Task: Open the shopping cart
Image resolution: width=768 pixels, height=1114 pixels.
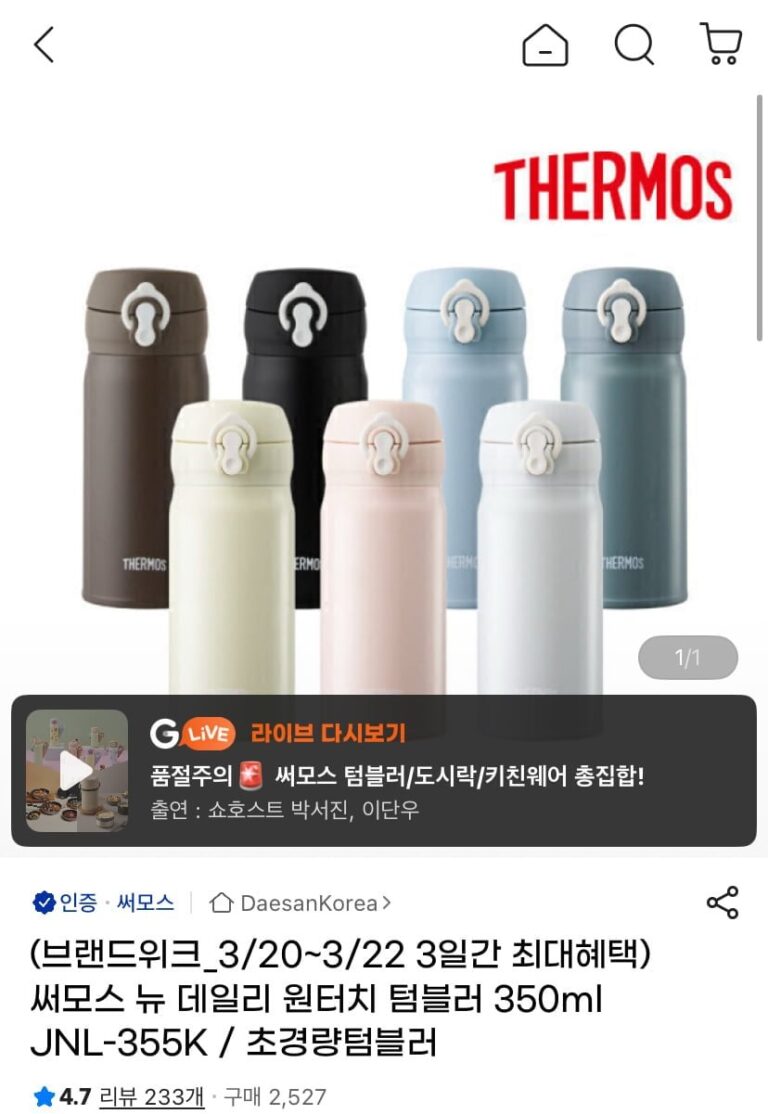Action: click(x=720, y=45)
